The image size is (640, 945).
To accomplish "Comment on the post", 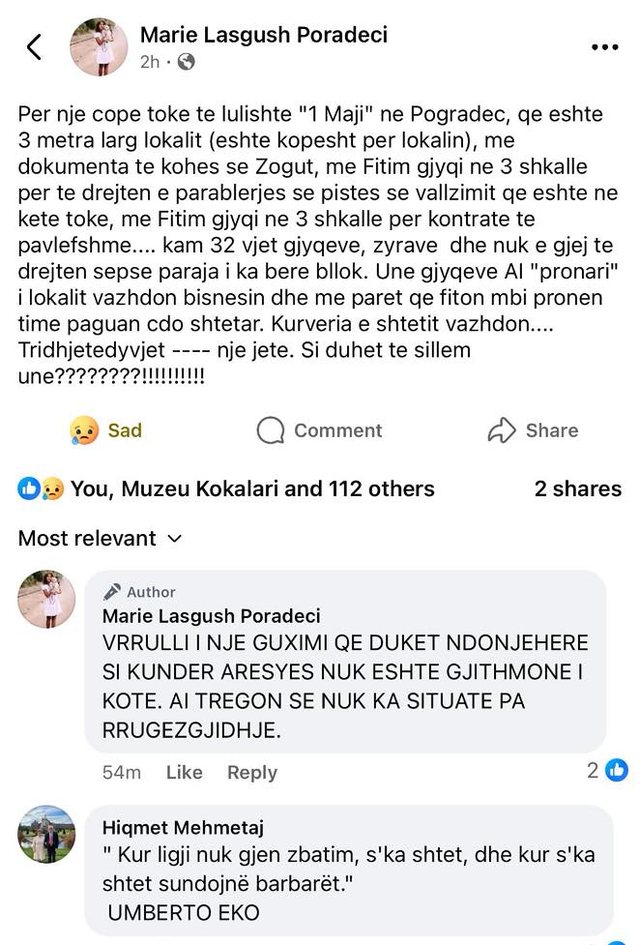I will coord(319,430).
